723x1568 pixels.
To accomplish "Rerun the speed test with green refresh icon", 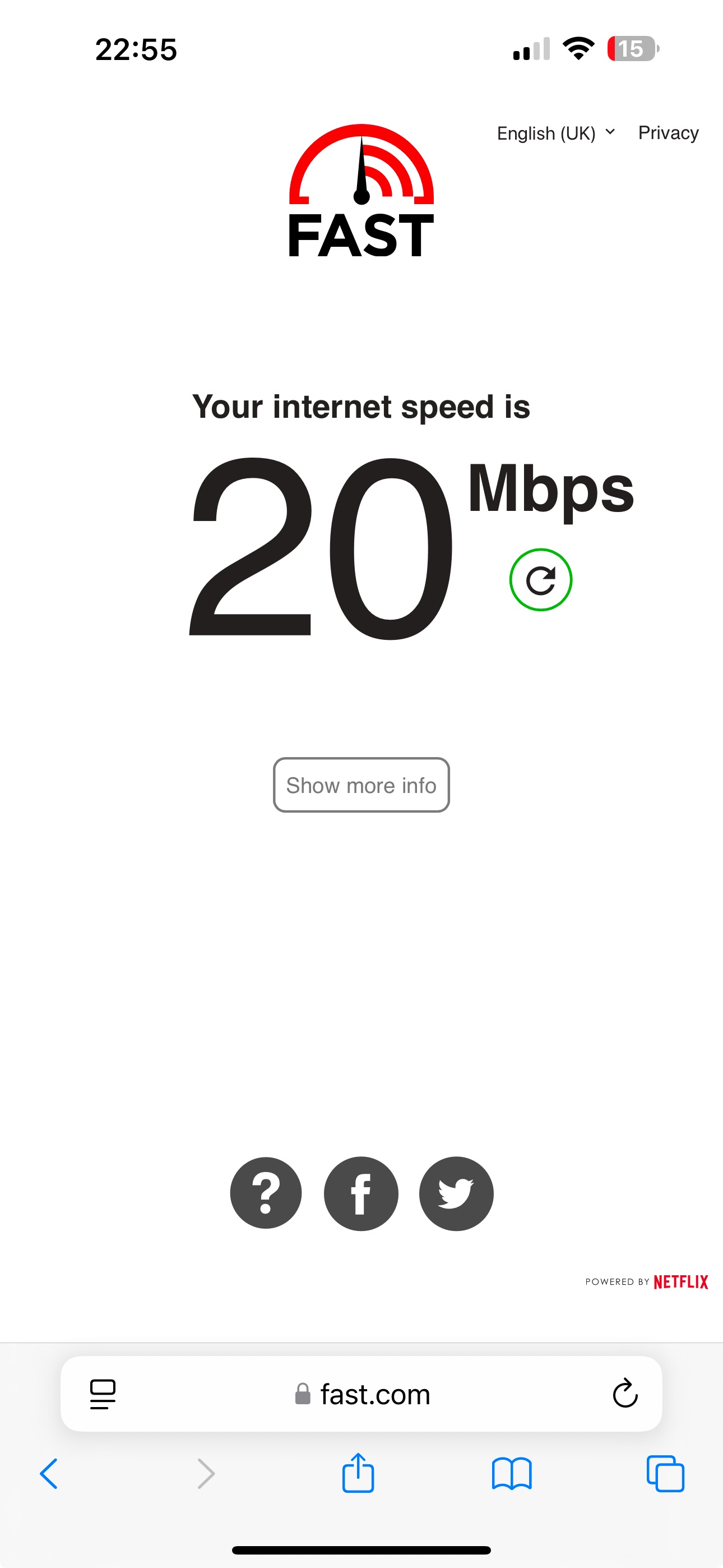I will pos(540,579).
